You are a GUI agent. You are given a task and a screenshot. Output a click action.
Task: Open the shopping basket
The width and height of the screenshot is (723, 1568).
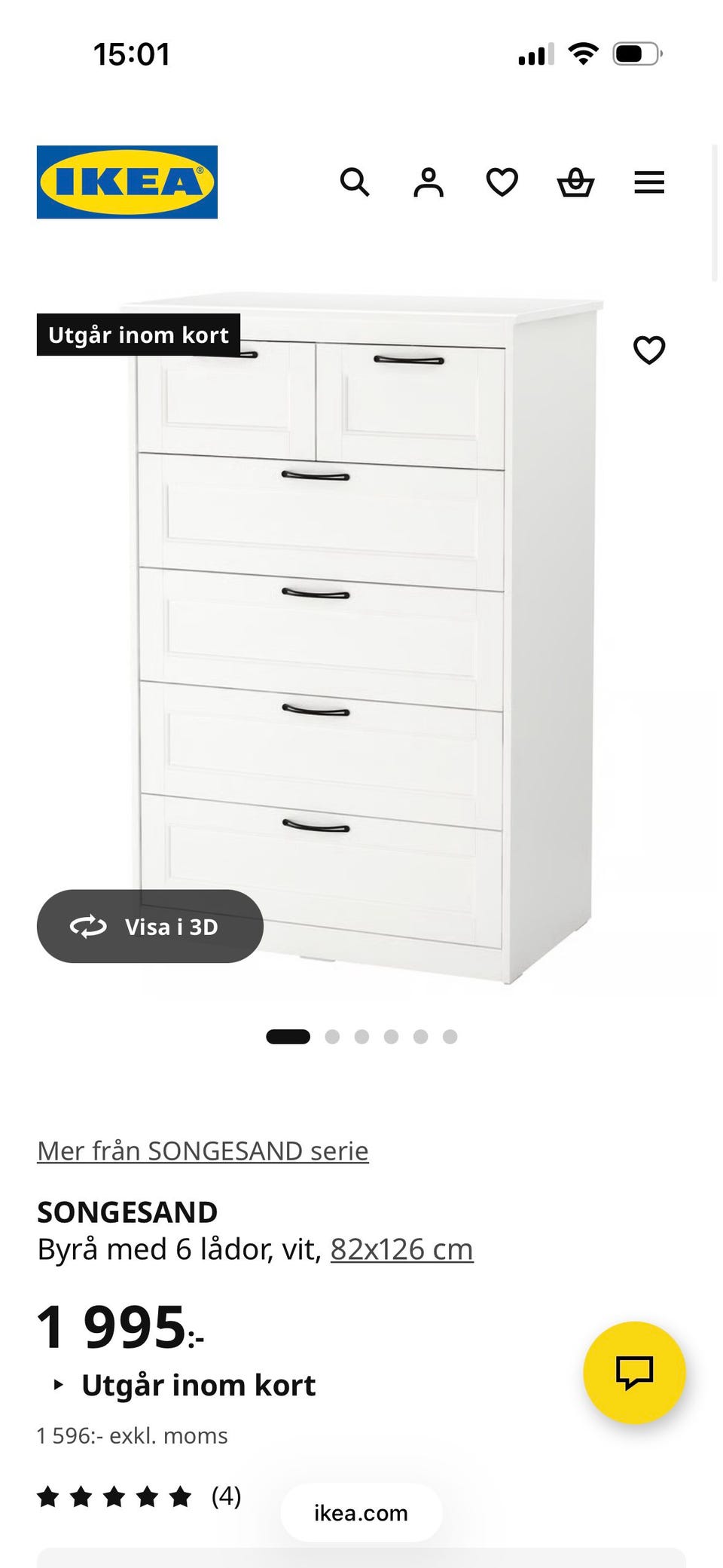pyautogui.click(x=575, y=182)
